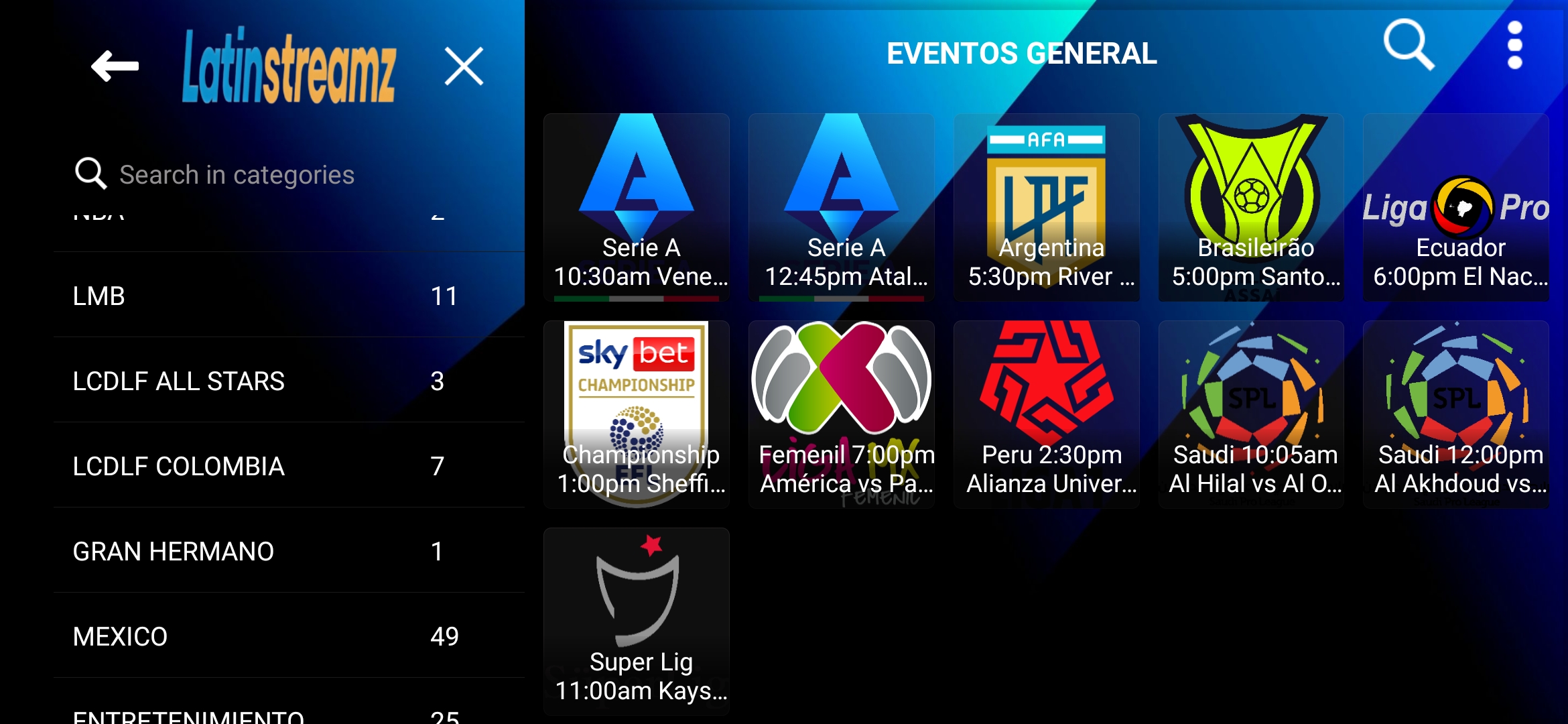Open Championship 1:00pm Sheffield event
1568x724 pixels.
coord(637,414)
